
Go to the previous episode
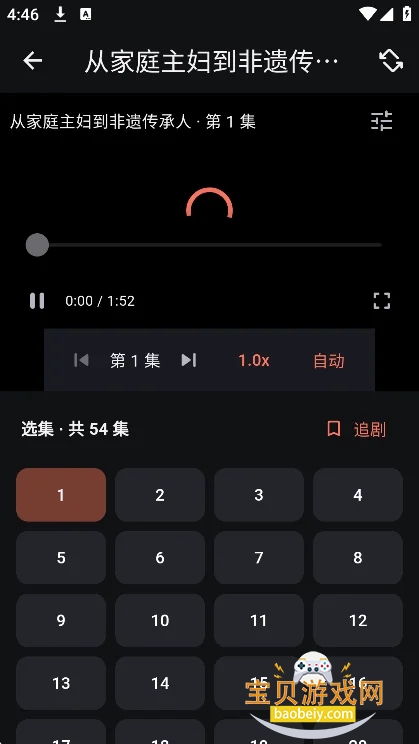pos(81,361)
